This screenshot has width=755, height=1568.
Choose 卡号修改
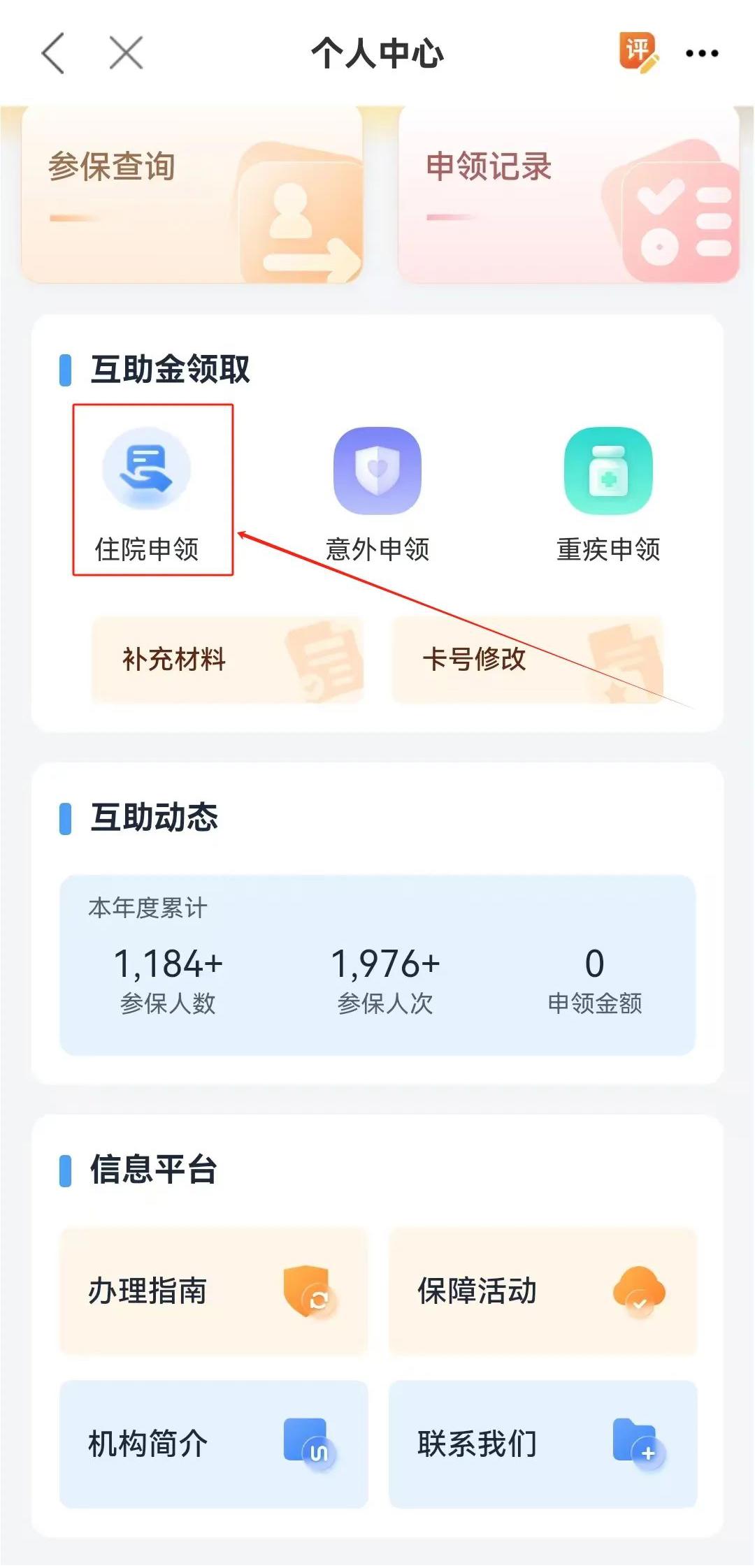pyautogui.click(x=527, y=659)
